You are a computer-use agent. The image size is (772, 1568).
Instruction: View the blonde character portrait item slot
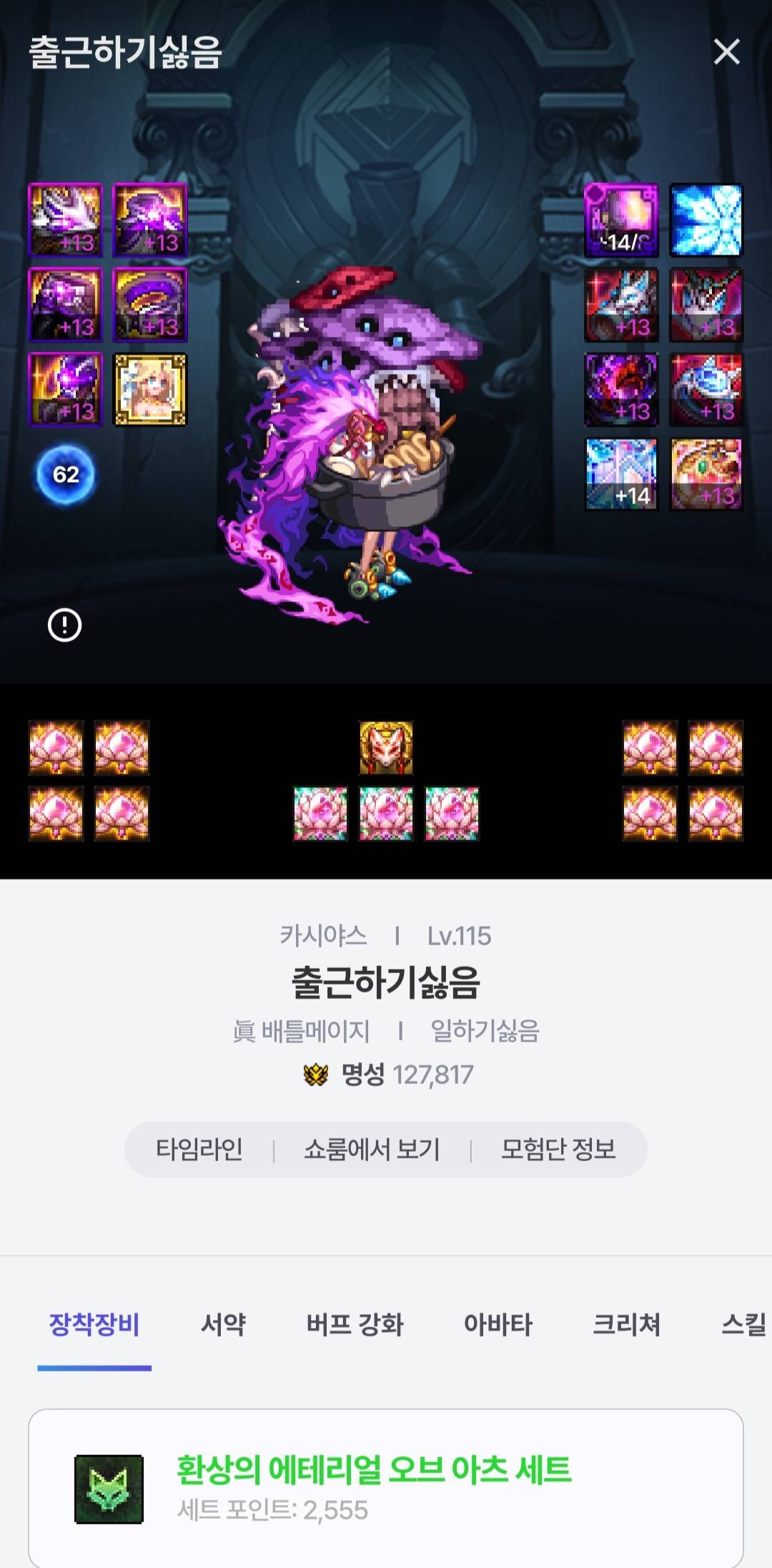pyautogui.click(x=150, y=390)
